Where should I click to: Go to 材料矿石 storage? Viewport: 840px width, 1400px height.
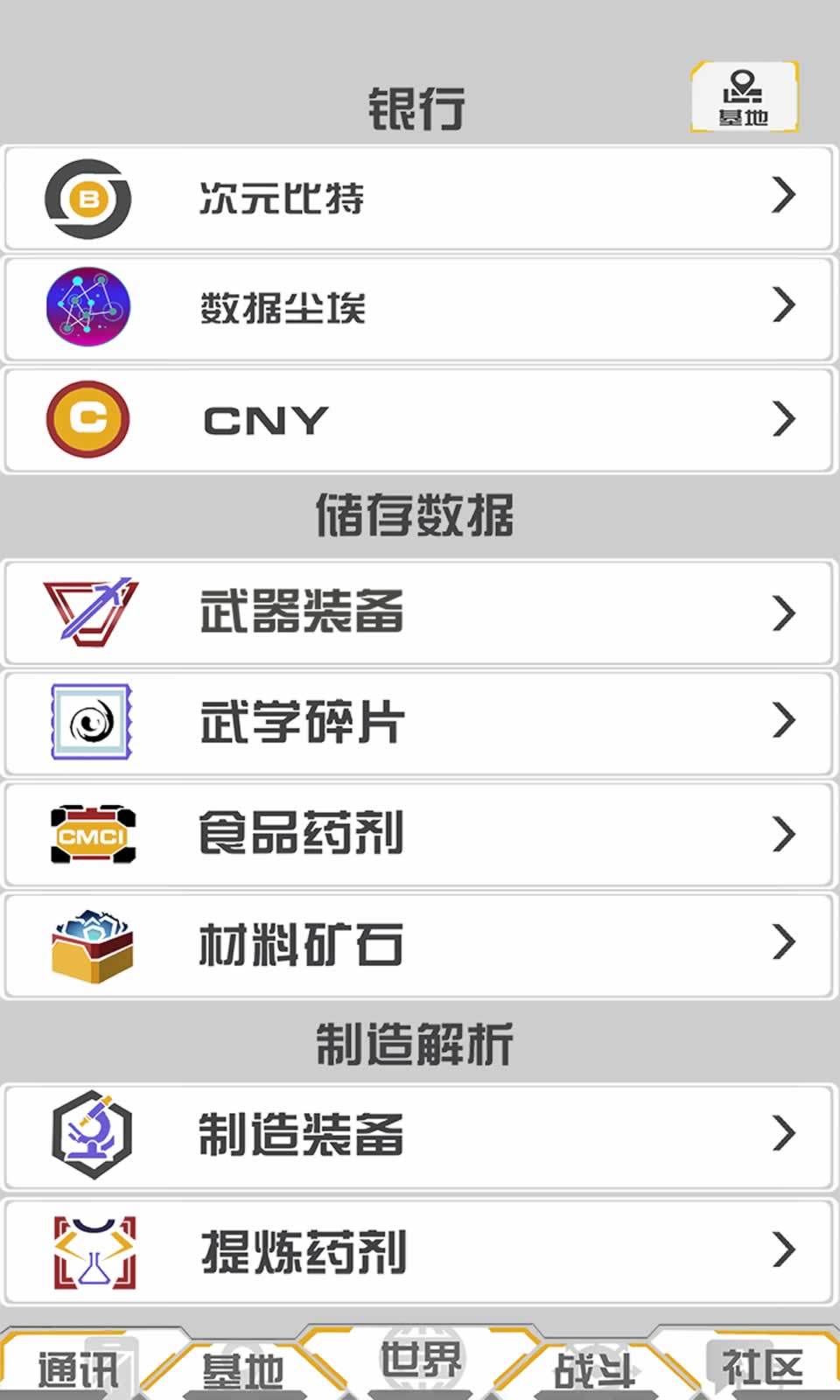pyautogui.click(x=418, y=945)
